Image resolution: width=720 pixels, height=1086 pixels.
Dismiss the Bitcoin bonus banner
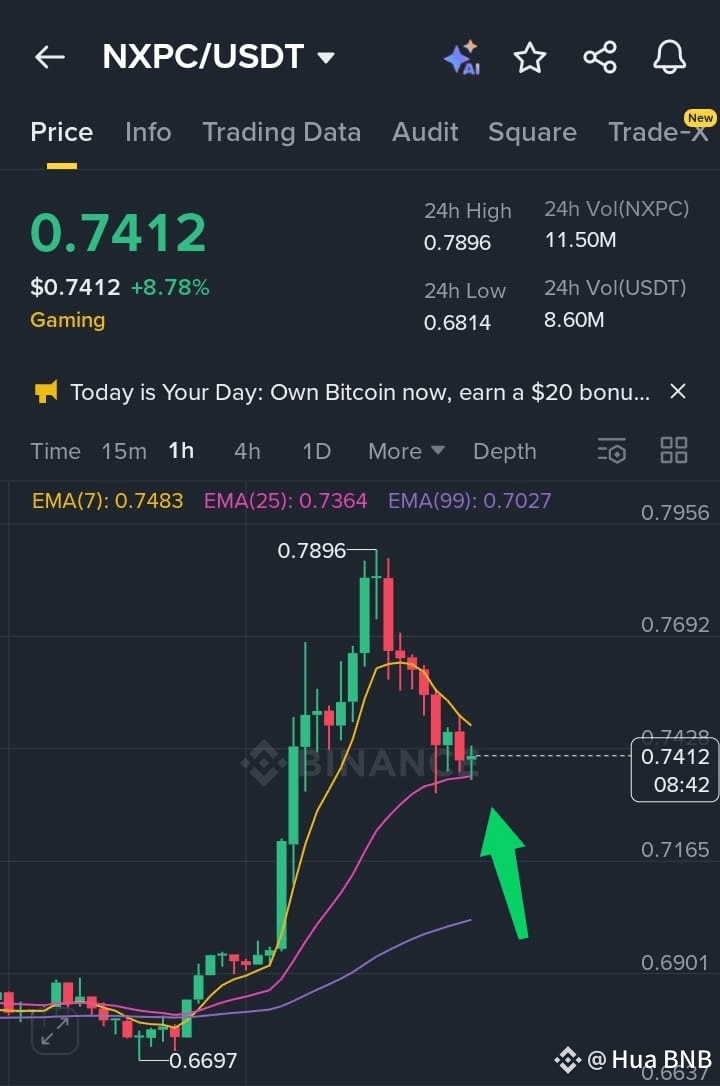click(x=677, y=391)
